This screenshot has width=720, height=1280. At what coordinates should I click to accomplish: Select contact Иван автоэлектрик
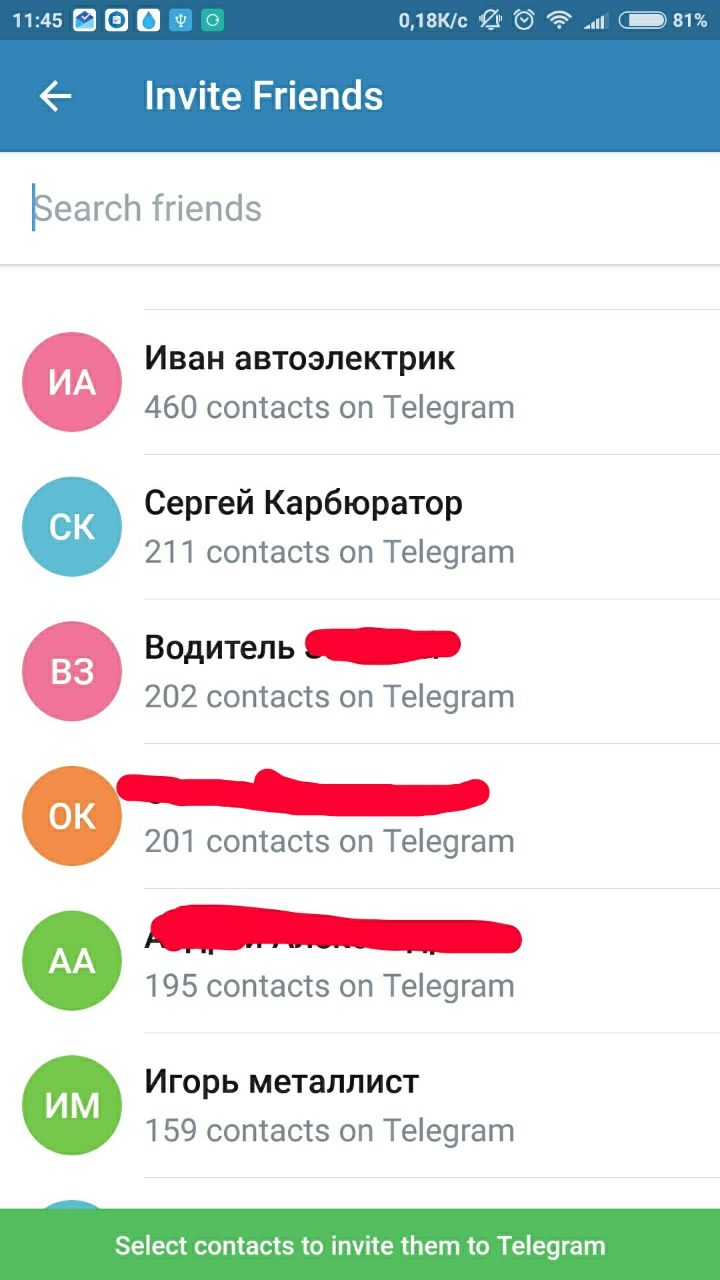[360, 382]
